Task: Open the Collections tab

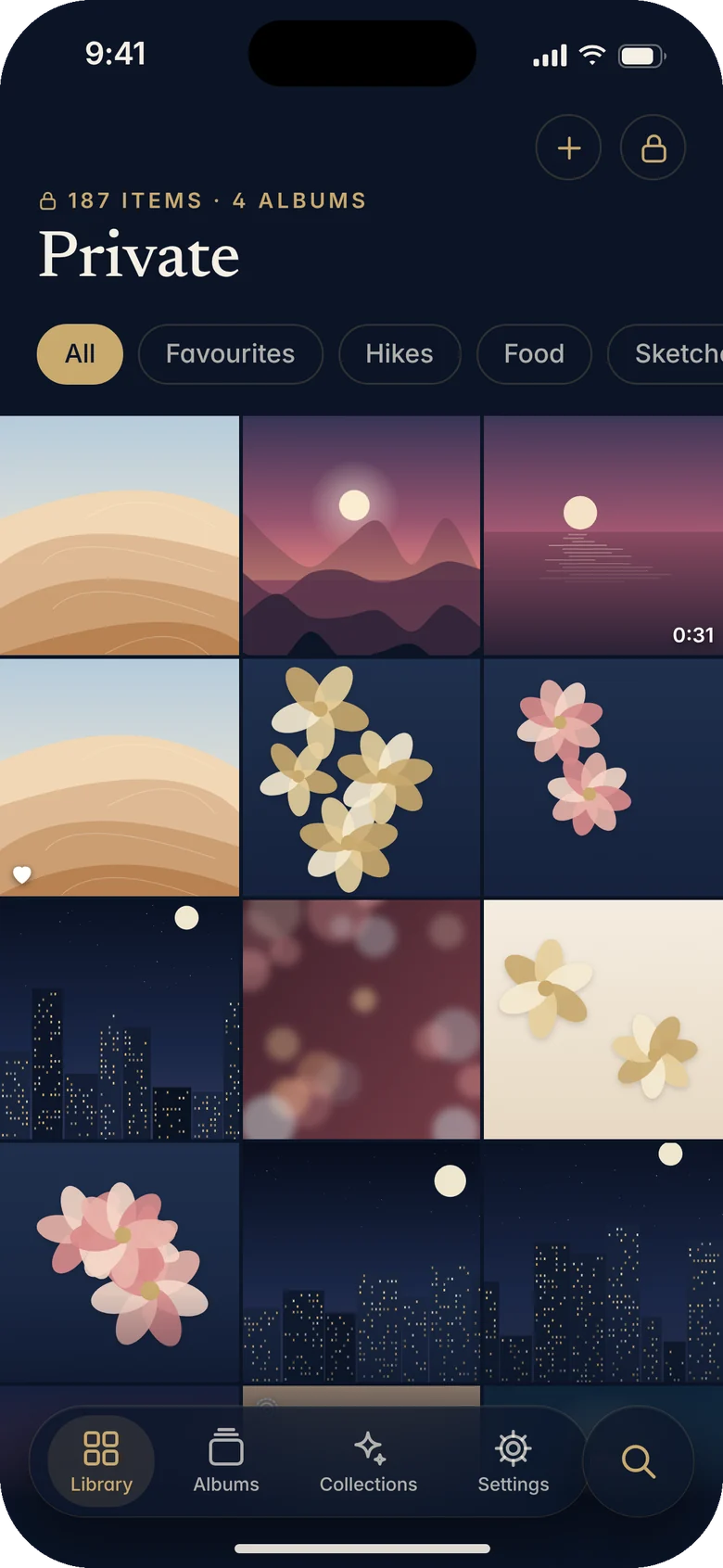Action: pyautogui.click(x=368, y=1461)
